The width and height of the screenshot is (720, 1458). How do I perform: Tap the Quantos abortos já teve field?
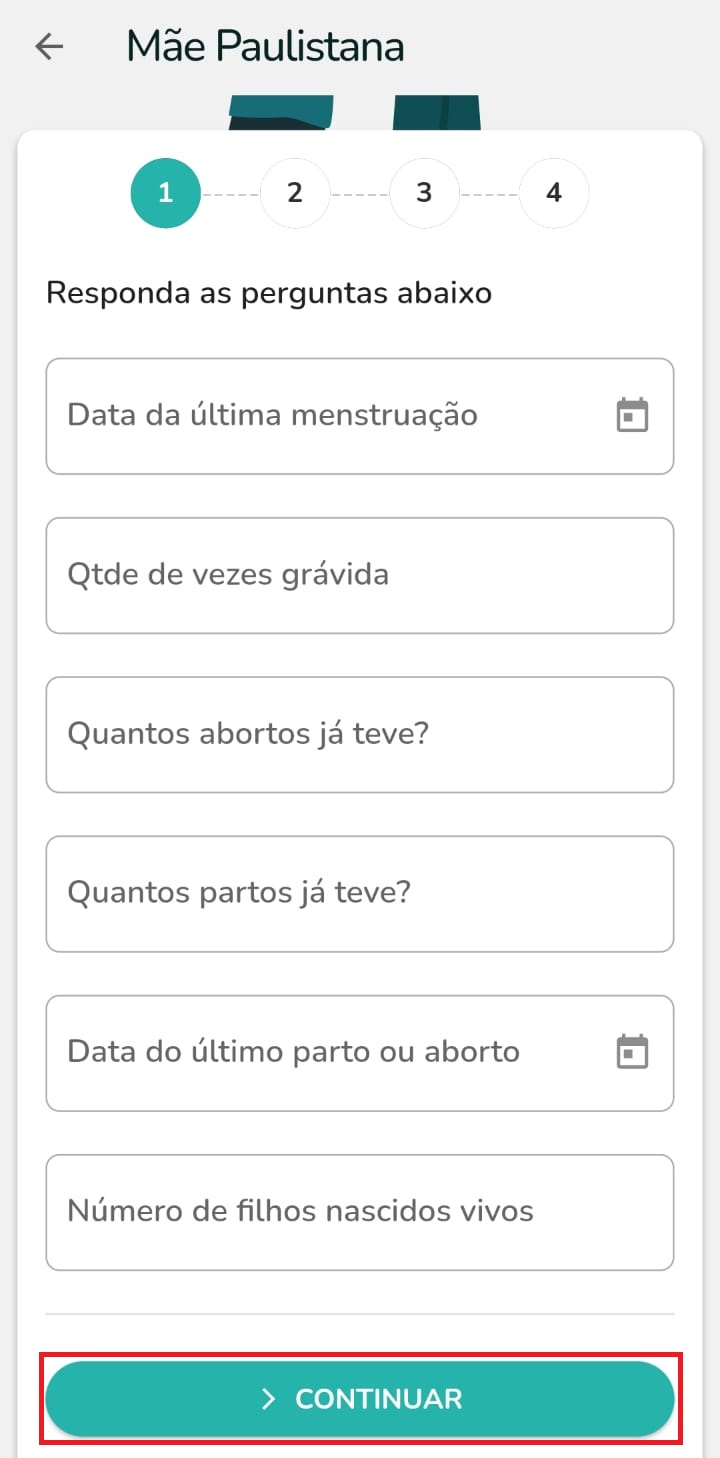[360, 734]
